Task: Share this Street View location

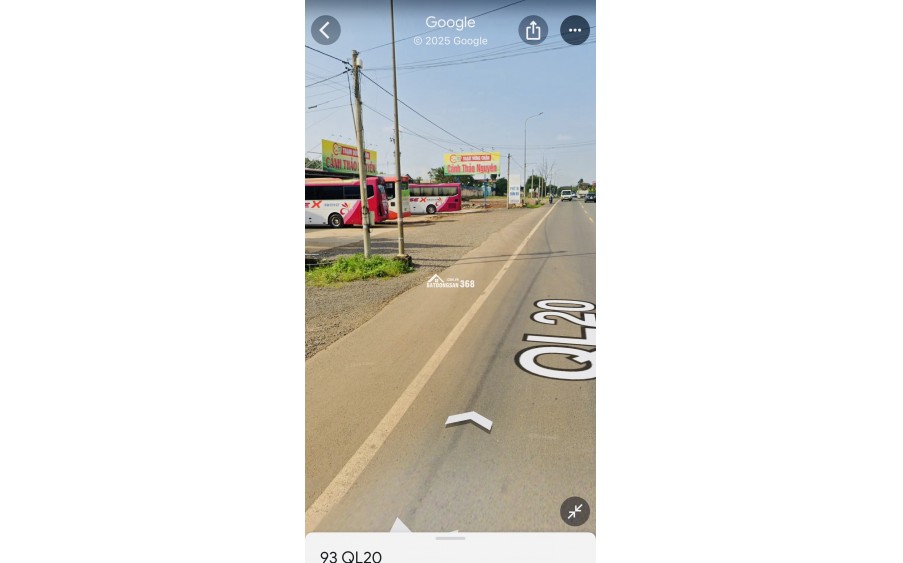Action: tap(533, 30)
